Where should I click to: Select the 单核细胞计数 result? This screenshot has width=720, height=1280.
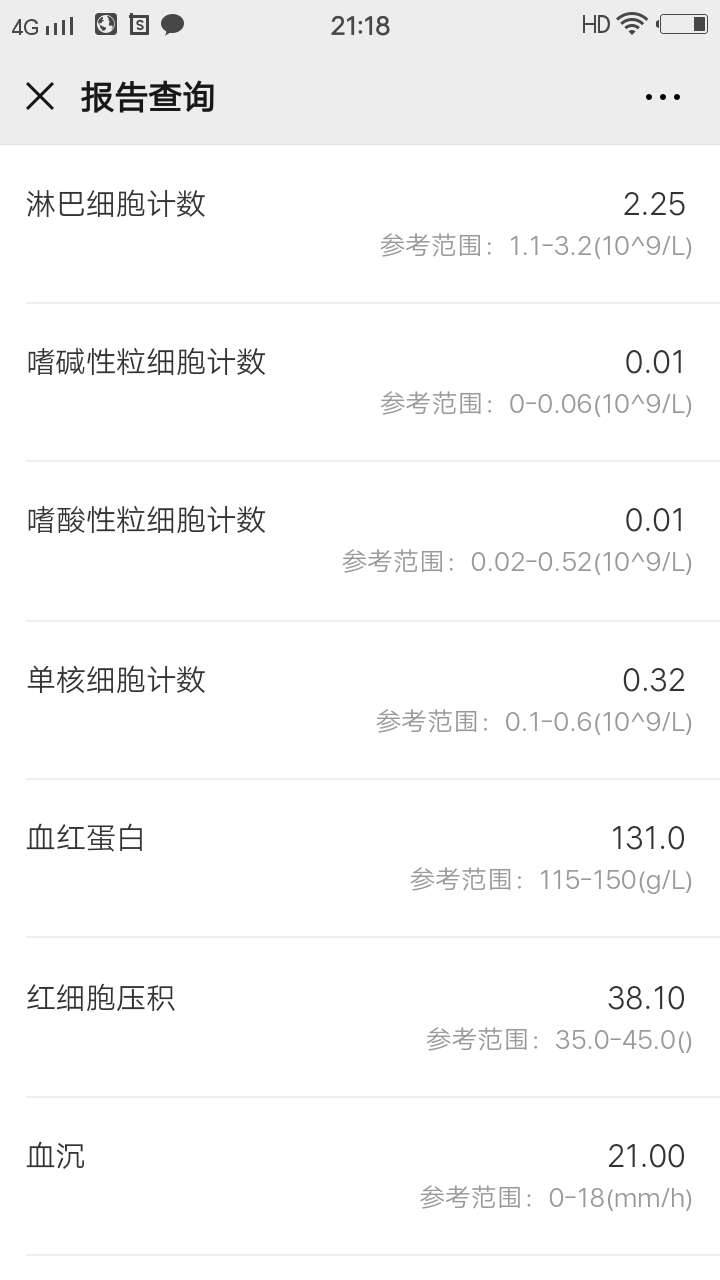[x=360, y=698]
